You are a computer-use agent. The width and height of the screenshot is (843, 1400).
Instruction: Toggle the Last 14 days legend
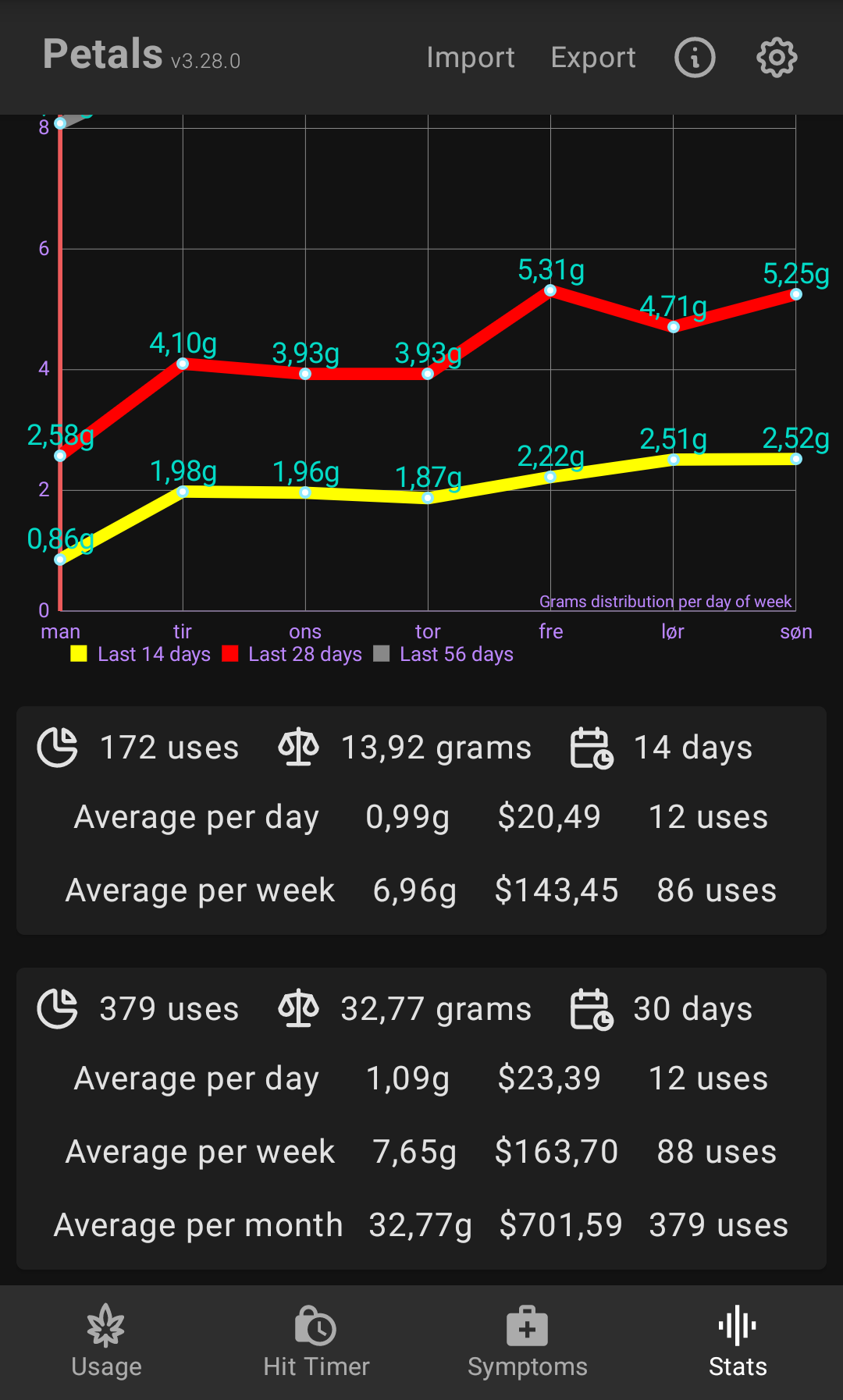[x=141, y=654]
